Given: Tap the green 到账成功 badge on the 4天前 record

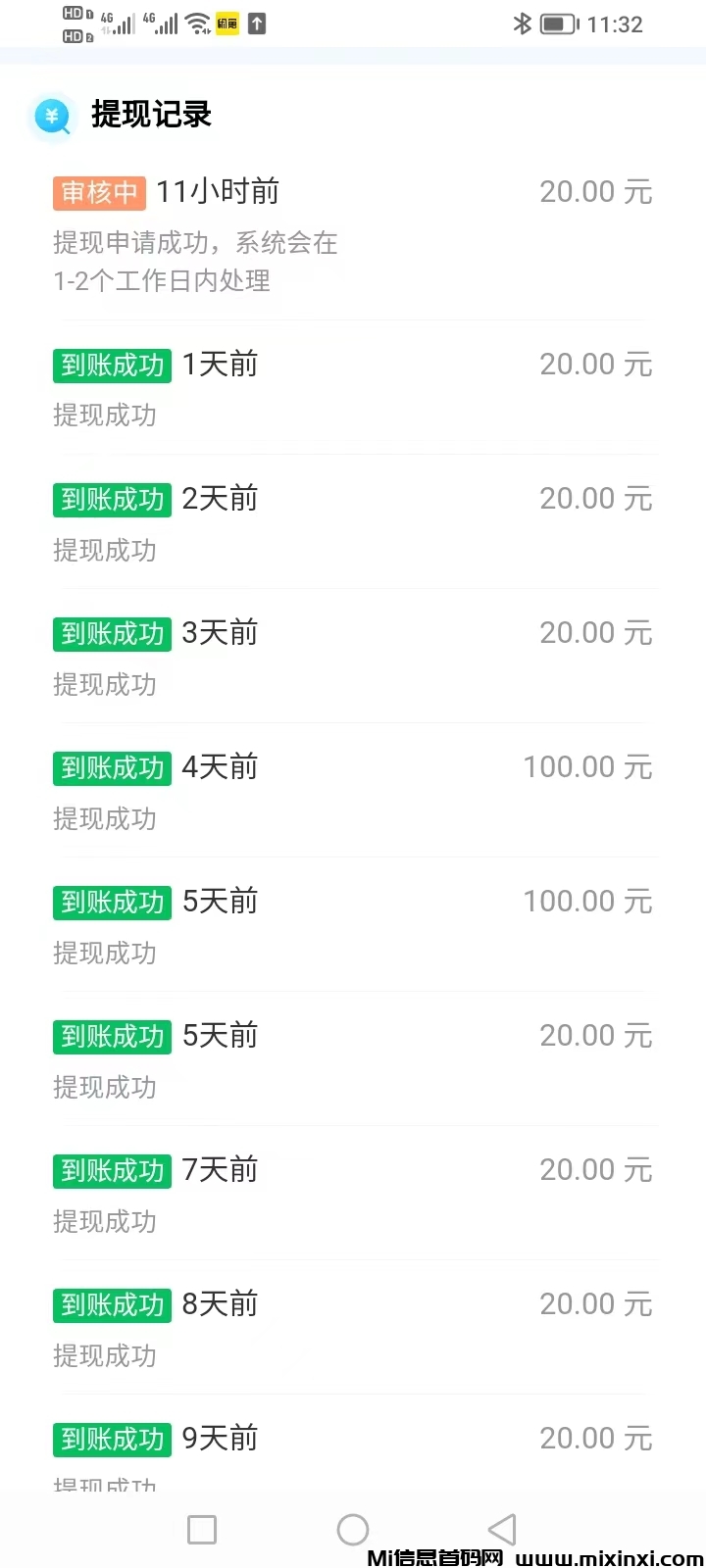Looking at the screenshot, I should 112,768.
